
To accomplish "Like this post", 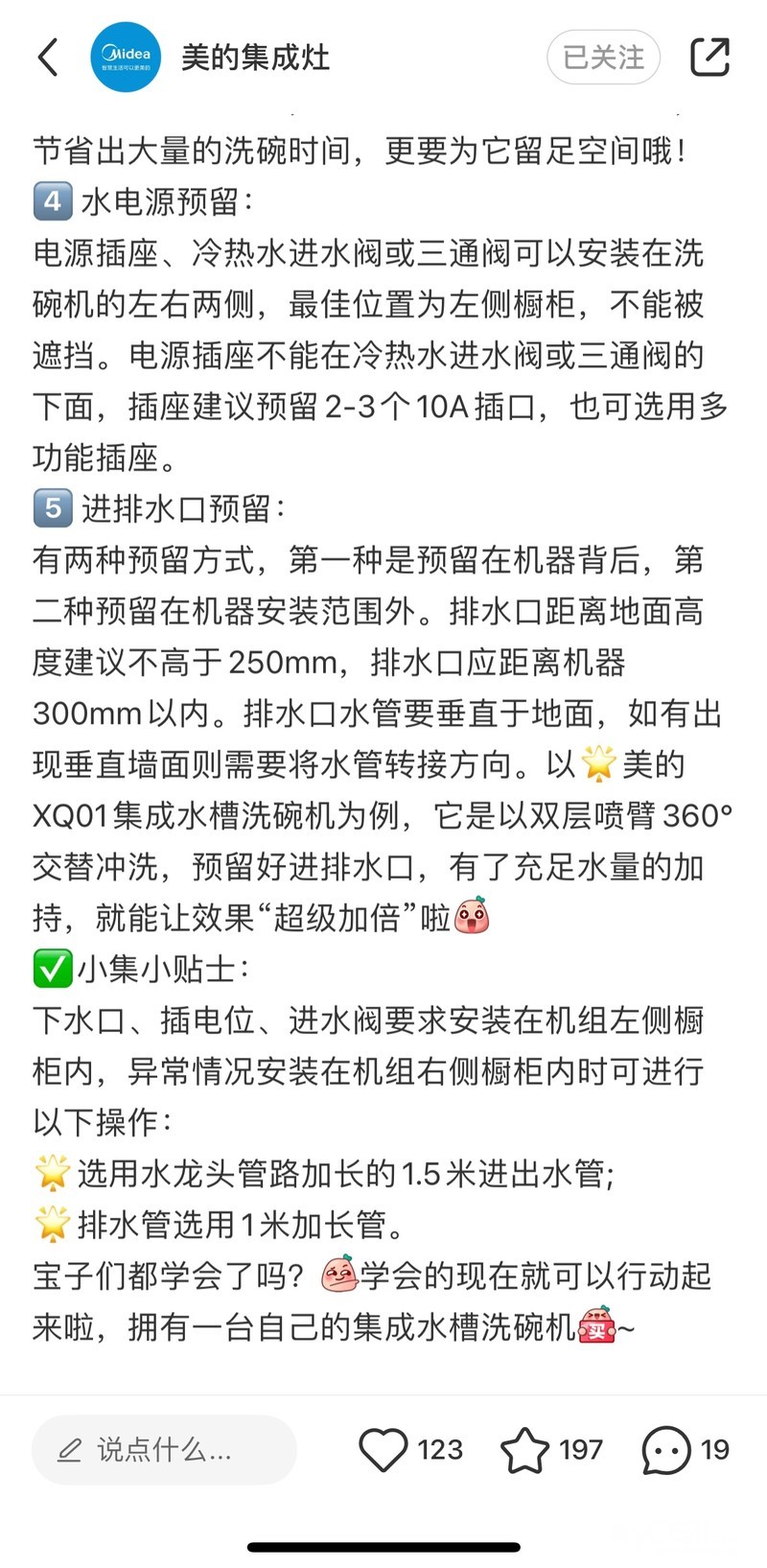I will click(383, 1449).
